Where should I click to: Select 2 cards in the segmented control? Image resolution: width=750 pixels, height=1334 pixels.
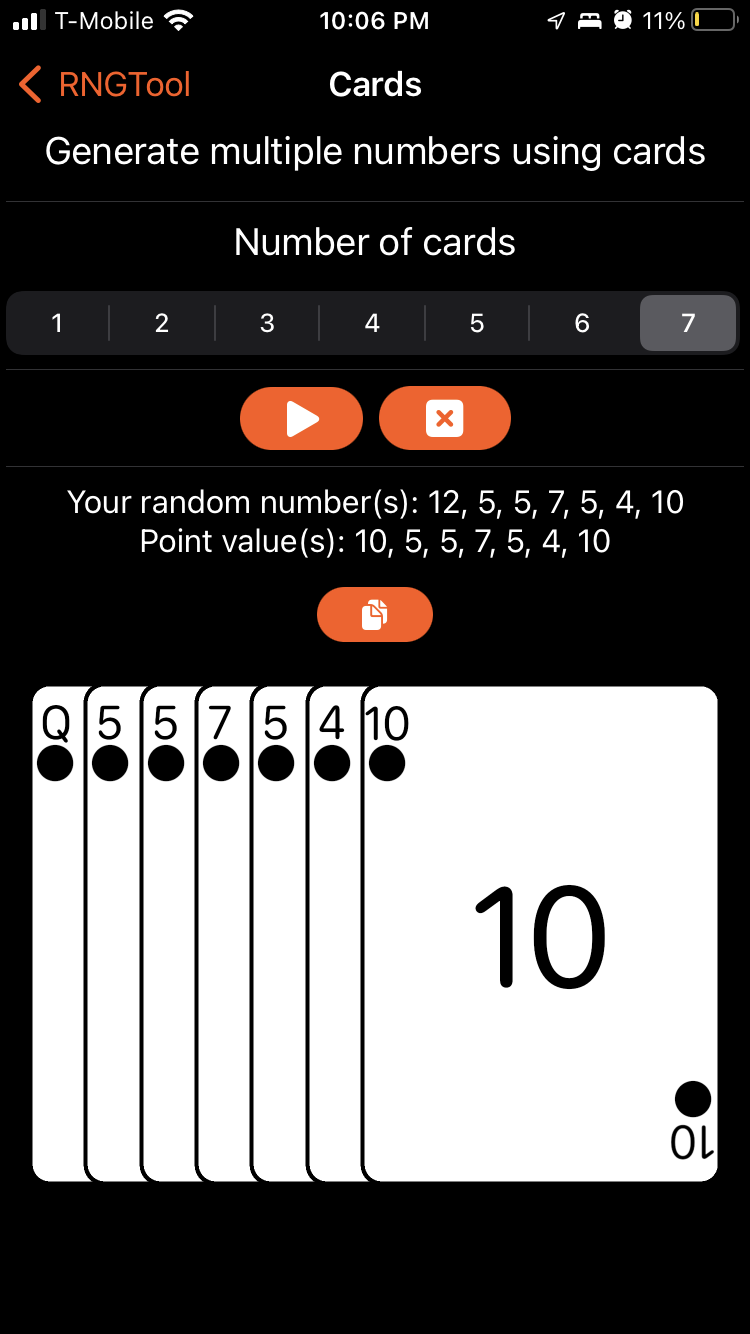(x=162, y=323)
